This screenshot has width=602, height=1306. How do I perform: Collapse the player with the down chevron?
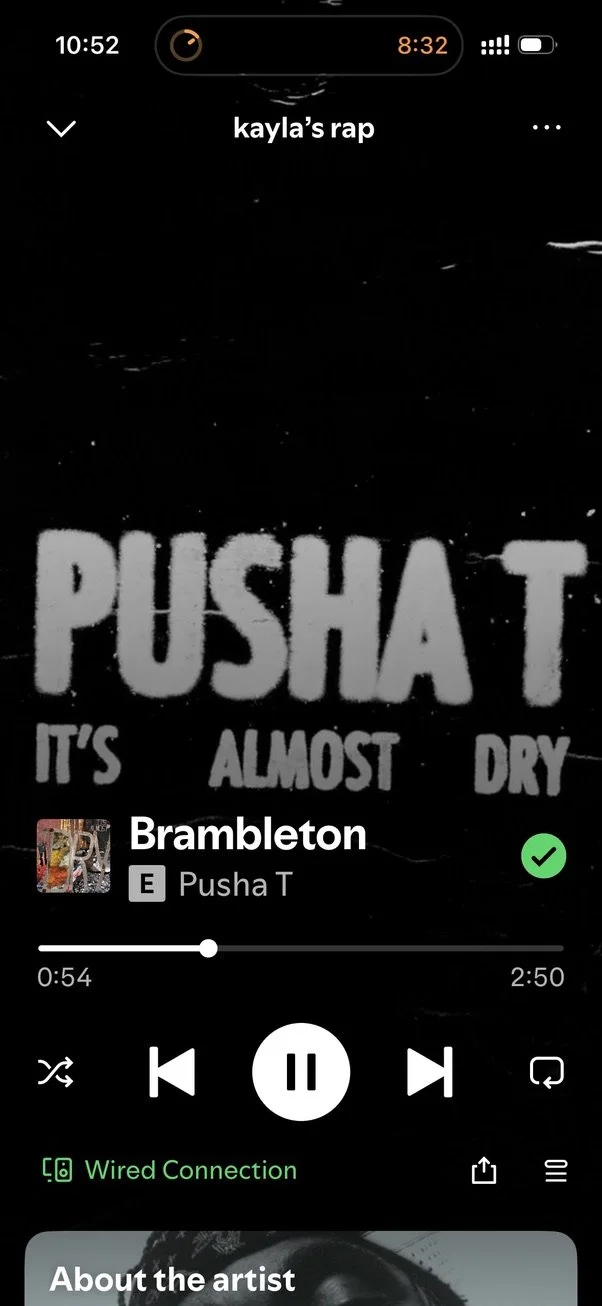pyautogui.click(x=62, y=129)
